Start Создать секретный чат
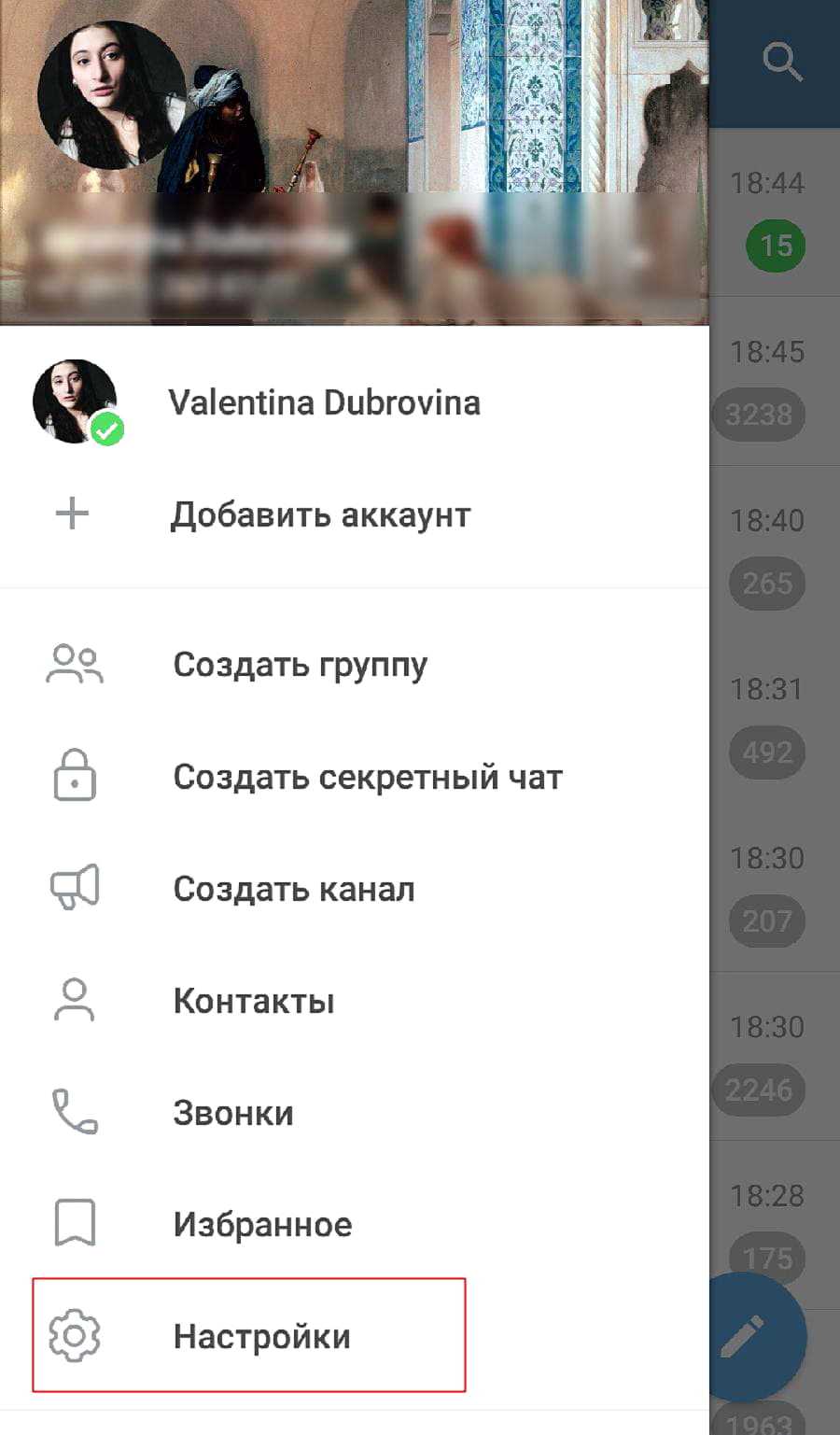 click(367, 777)
